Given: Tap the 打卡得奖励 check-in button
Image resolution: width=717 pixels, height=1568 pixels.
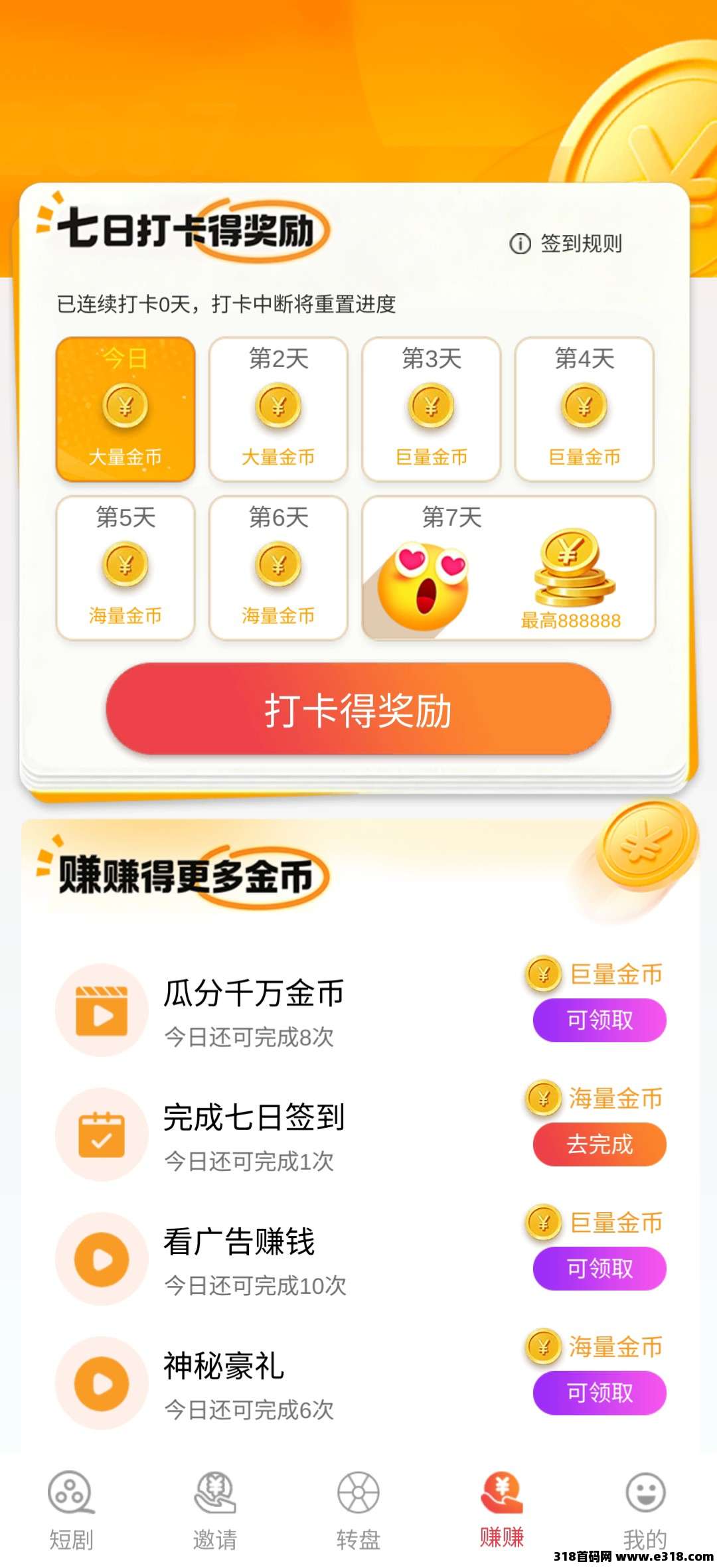Looking at the screenshot, I should click(x=358, y=709).
